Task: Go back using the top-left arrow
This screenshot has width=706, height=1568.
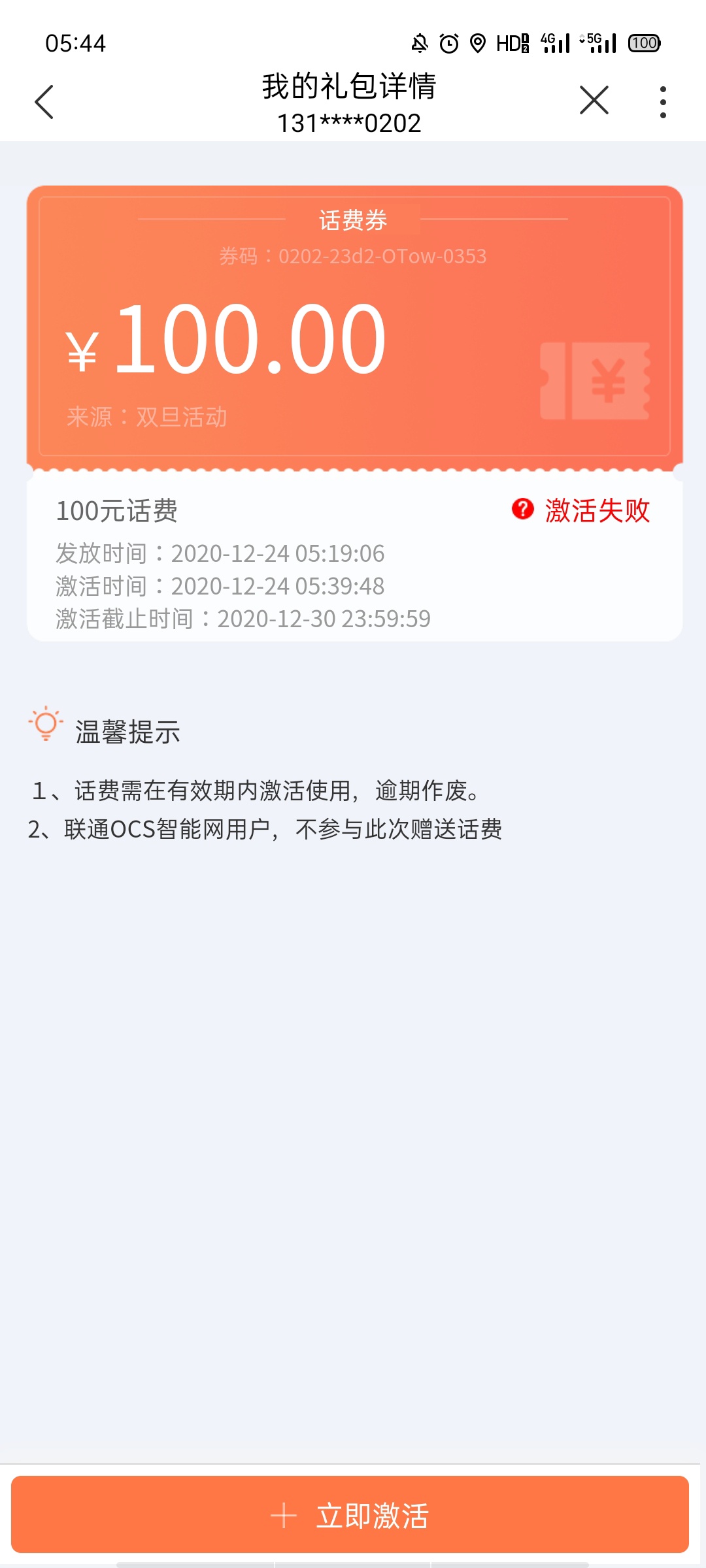Action: click(x=44, y=102)
